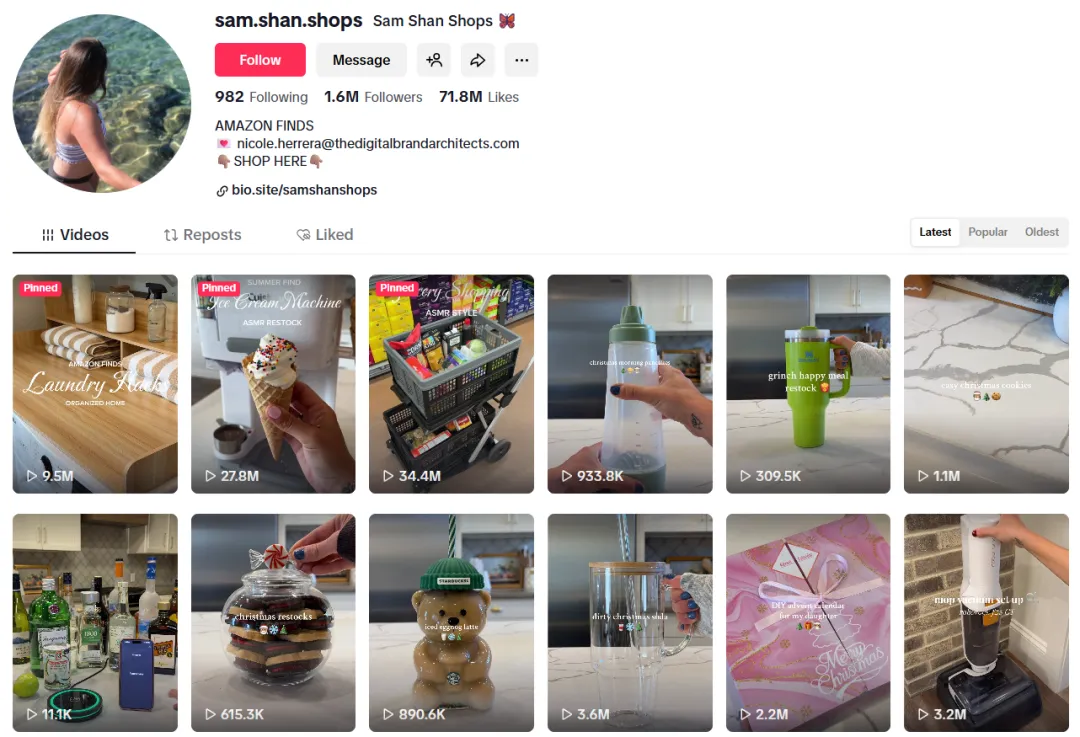Open the pinned Laundry Hacks video

95,384
